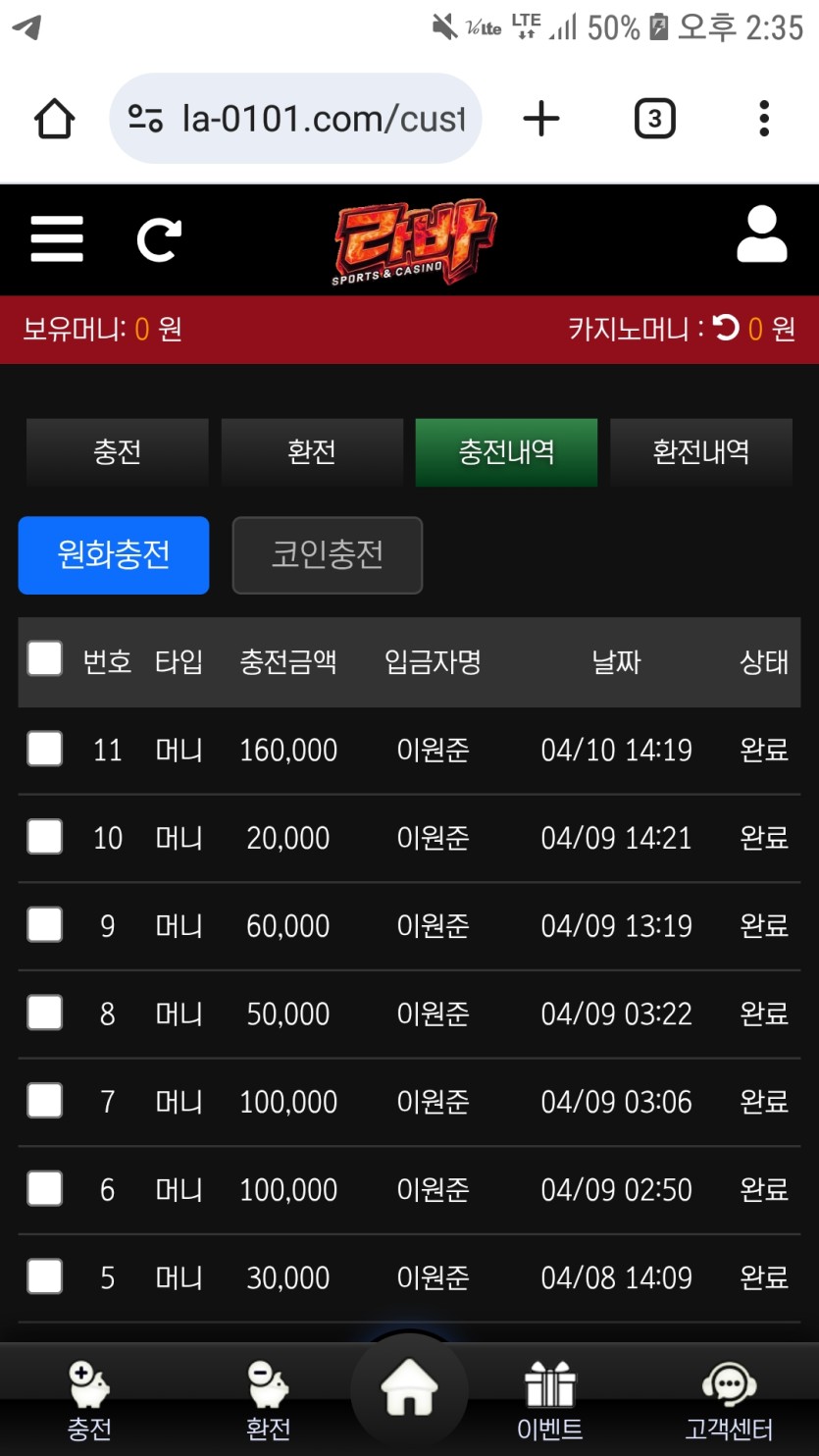
Task: Check the box for entry number 11
Action: (45, 749)
